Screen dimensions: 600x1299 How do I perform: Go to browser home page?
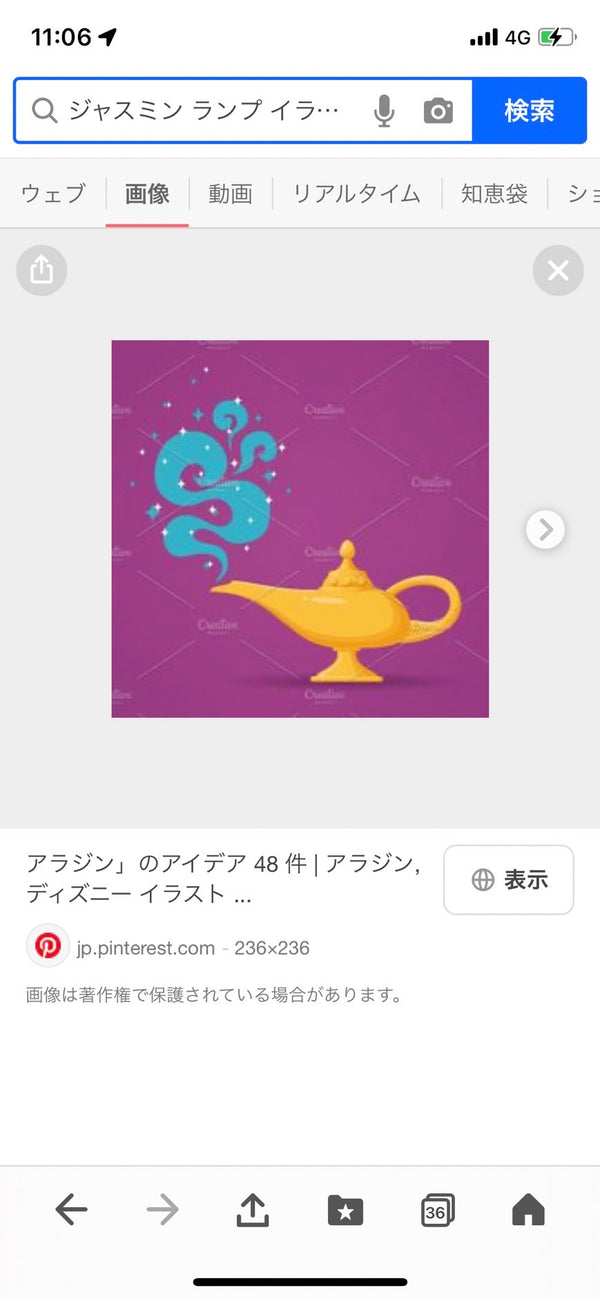click(x=528, y=1211)
